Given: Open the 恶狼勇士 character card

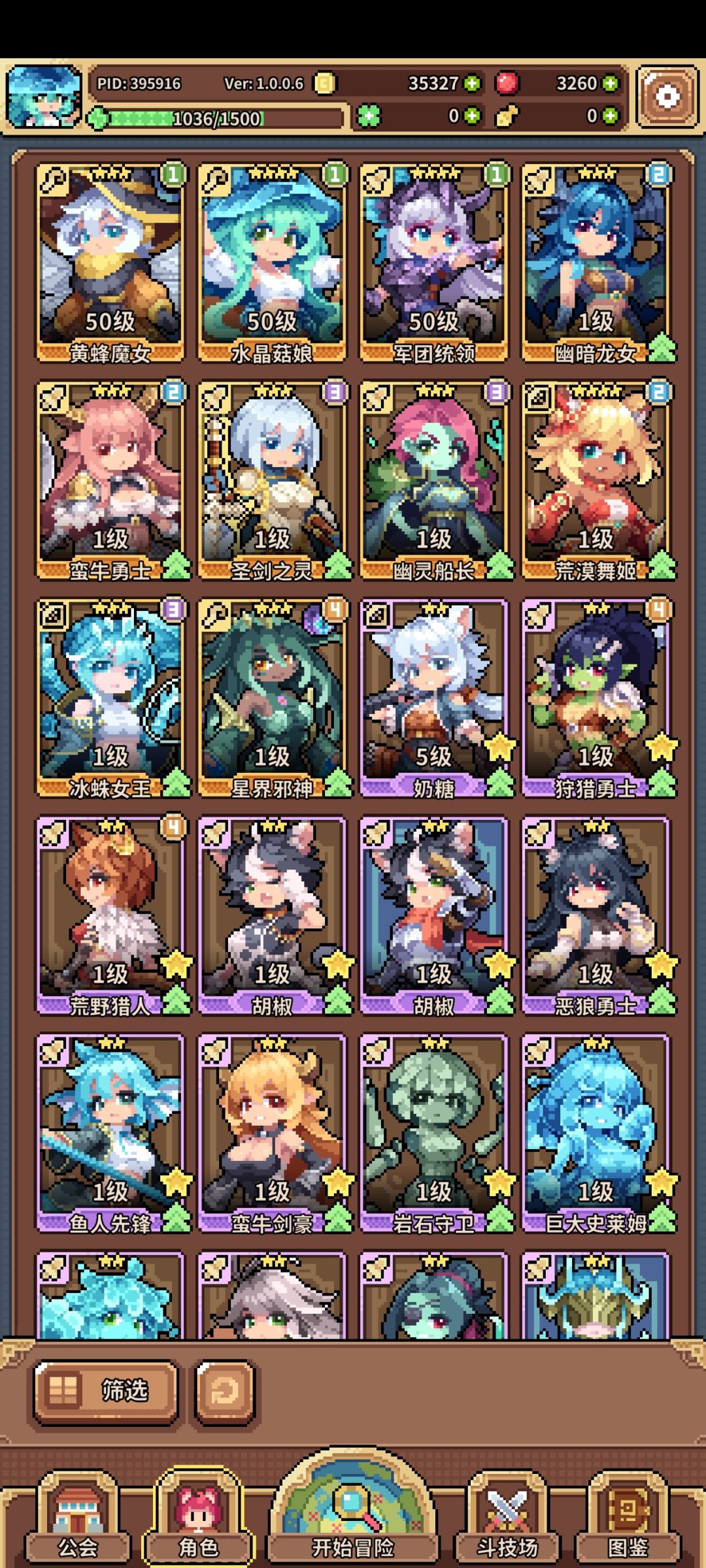Looking at the screenshot, I should [x=596, y=915].
